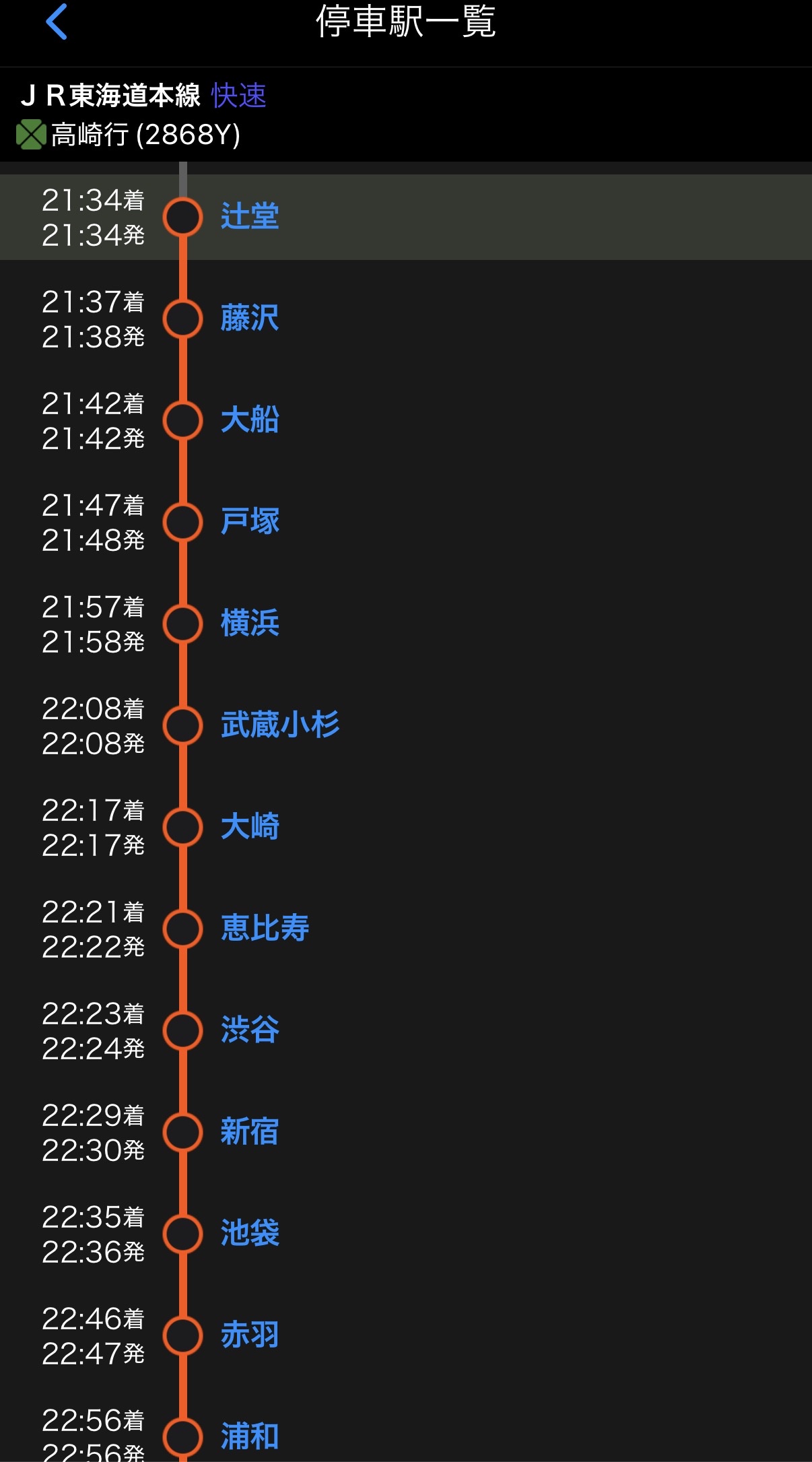Tap the 渋谷 station name
Screen dimensions: 812x1462
pyautogui.click(x=250, y=1030)
